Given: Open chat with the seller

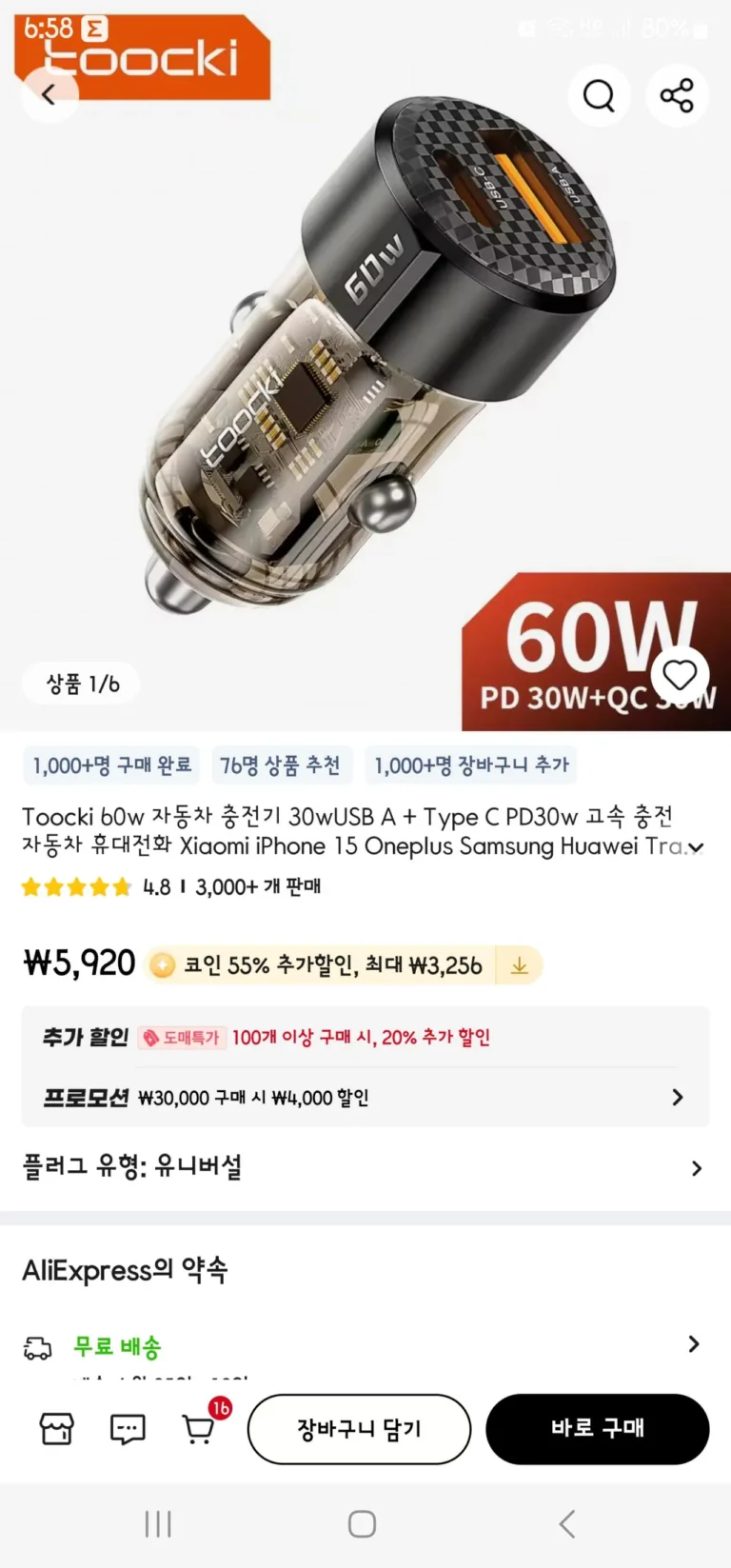Looking at the screenshot, I should click(x=128, y=1428).
